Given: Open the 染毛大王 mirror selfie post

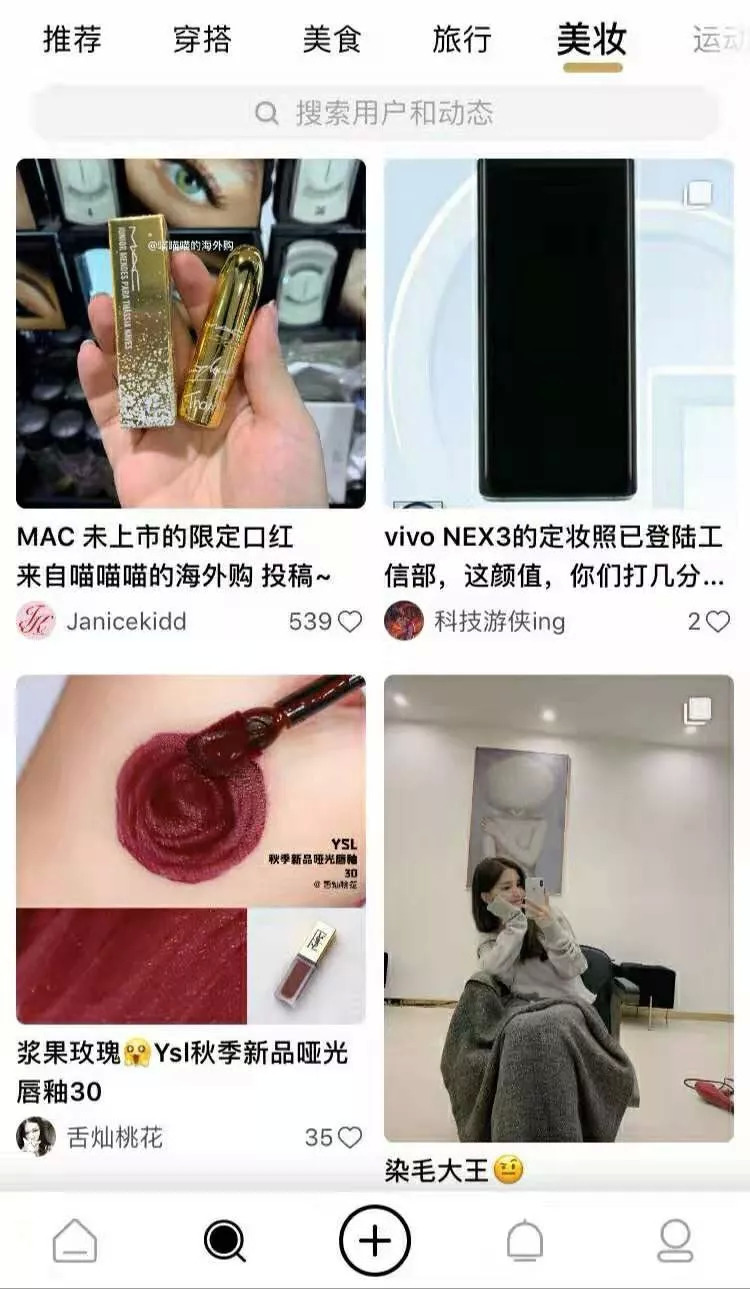Looking at the screenshot, I should tap(558, 908).
